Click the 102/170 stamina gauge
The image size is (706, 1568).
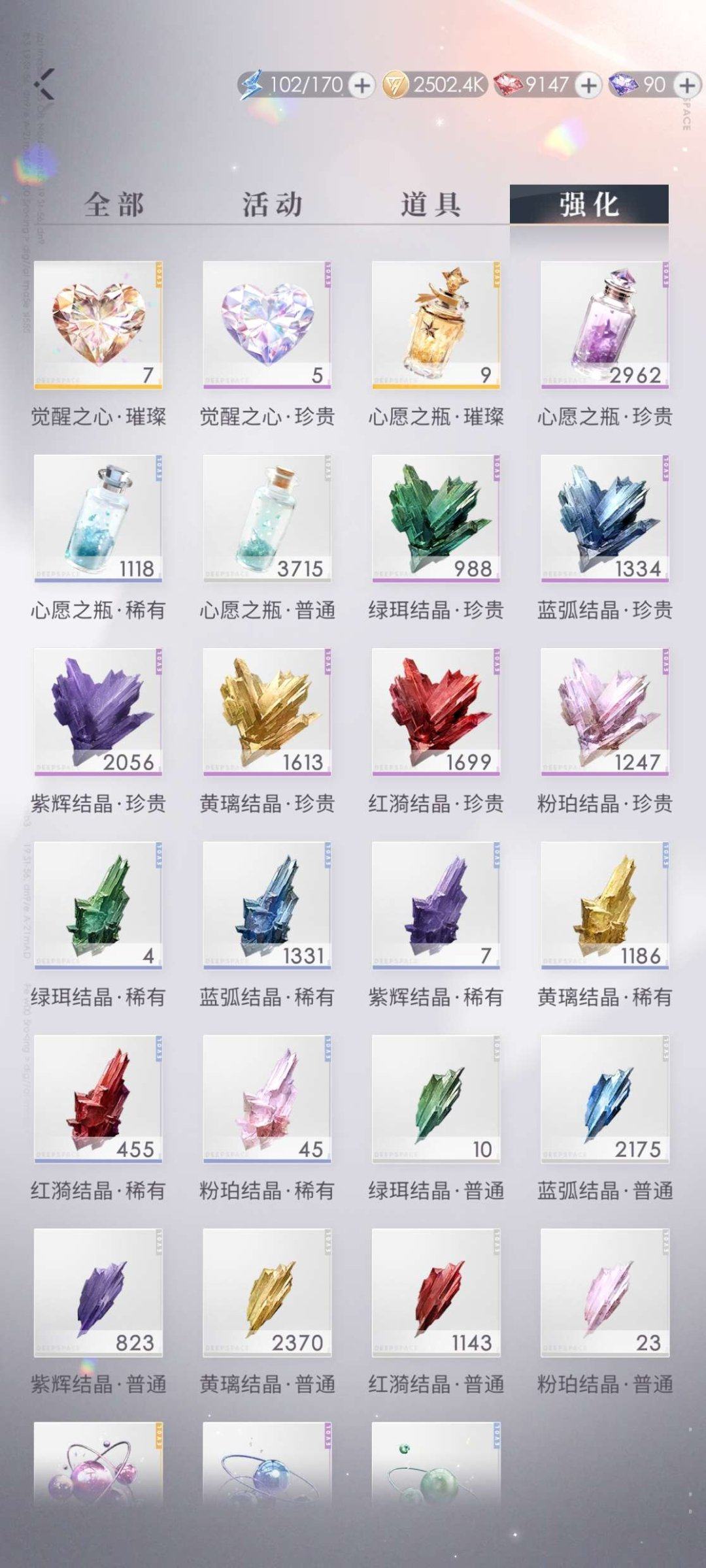(307, 84)
